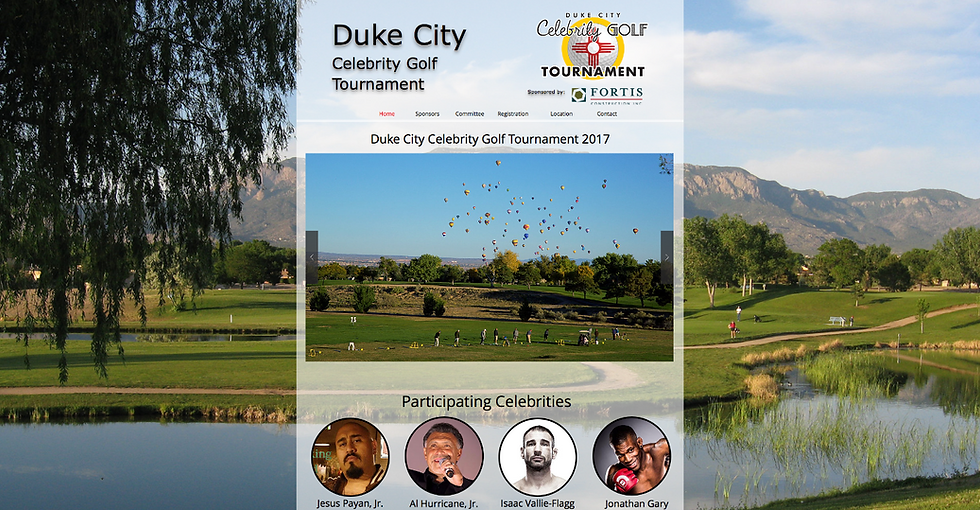This screenshot has width=980, height=510.
Task: Open the Registration page
Action: [513, 114]
